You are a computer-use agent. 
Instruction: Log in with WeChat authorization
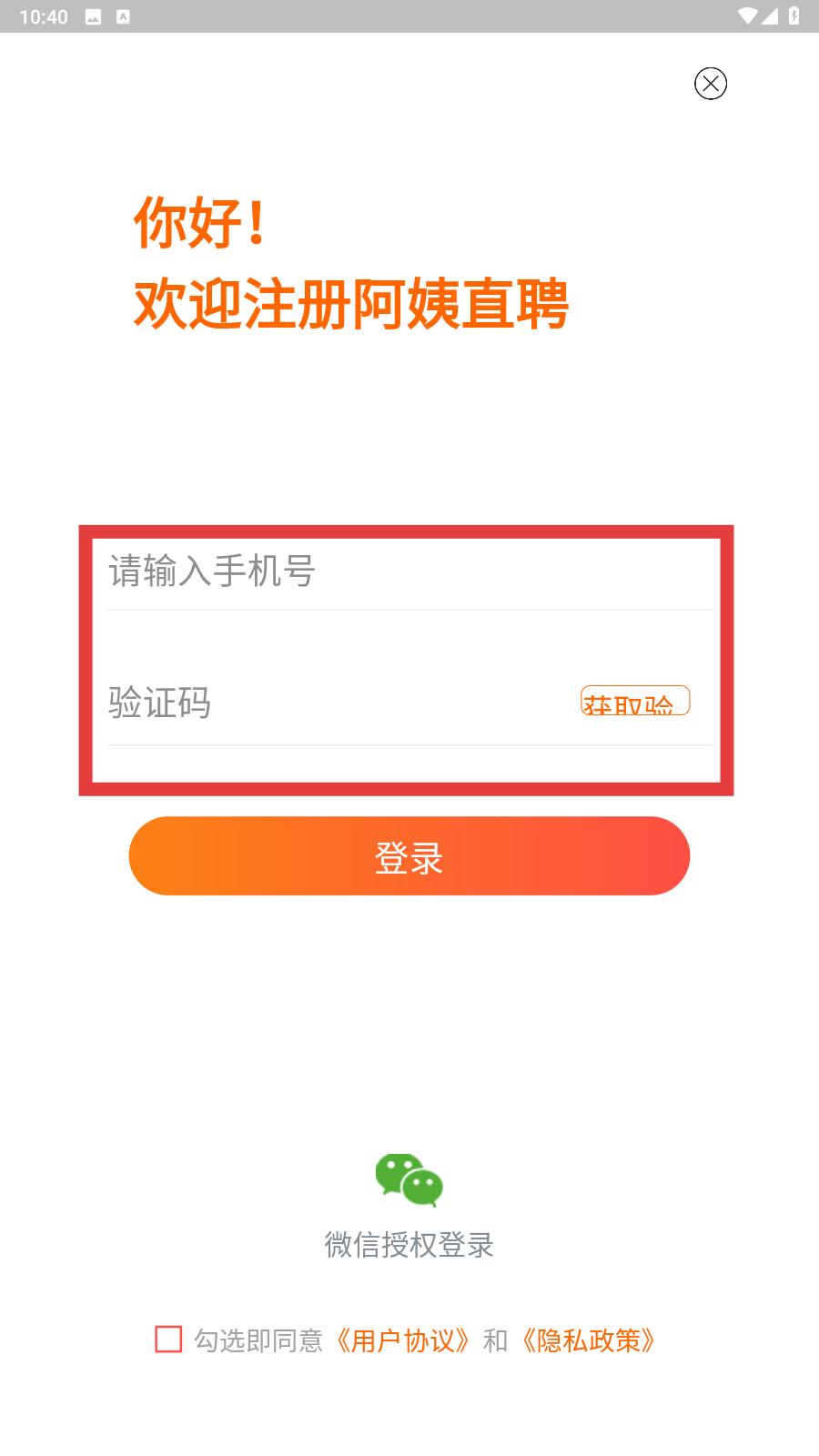point(409,1205)
